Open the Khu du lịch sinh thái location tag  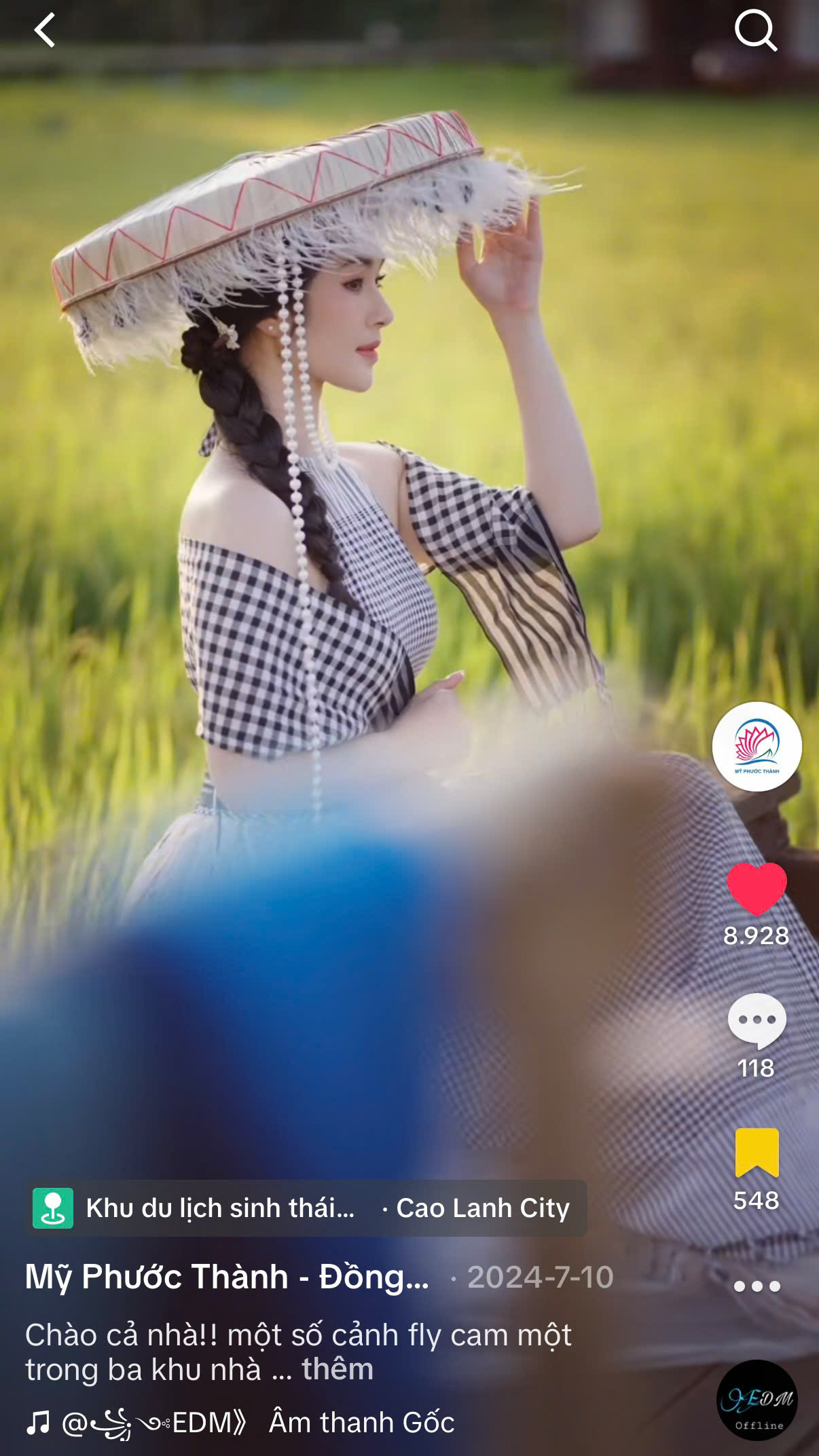(x=220, y=1208)
